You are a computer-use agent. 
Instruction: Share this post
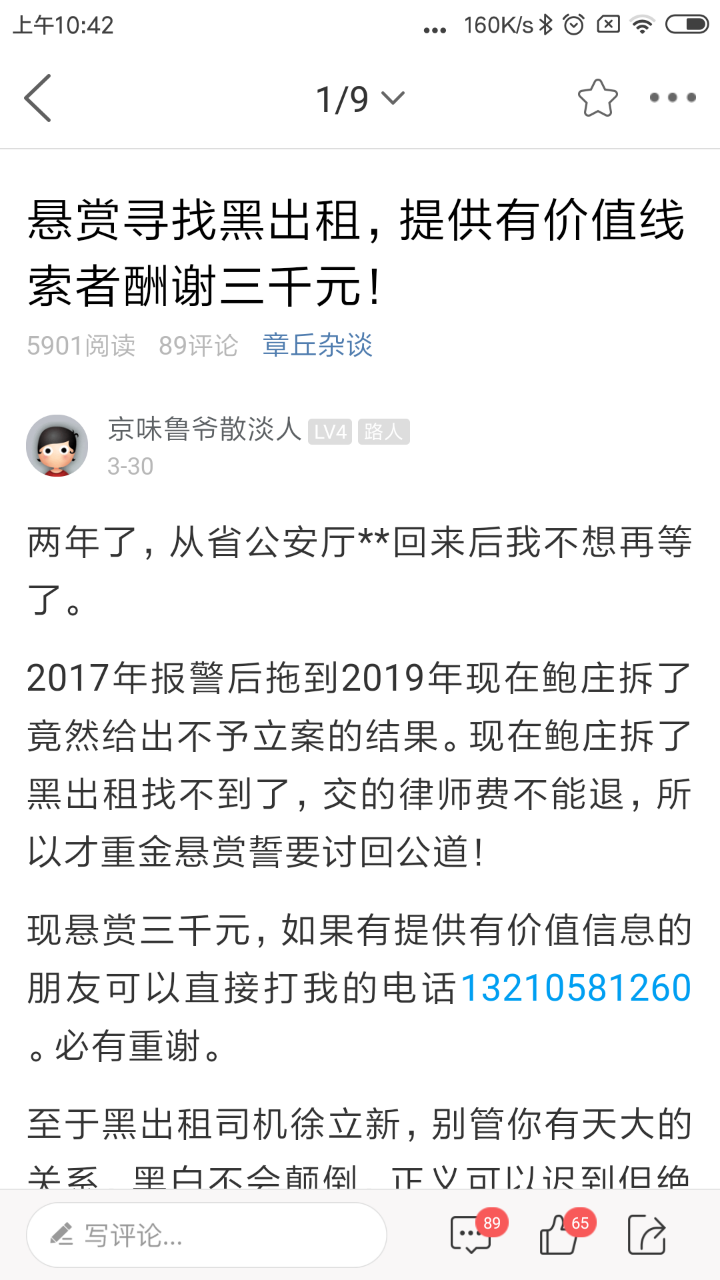coord(647,1235)
